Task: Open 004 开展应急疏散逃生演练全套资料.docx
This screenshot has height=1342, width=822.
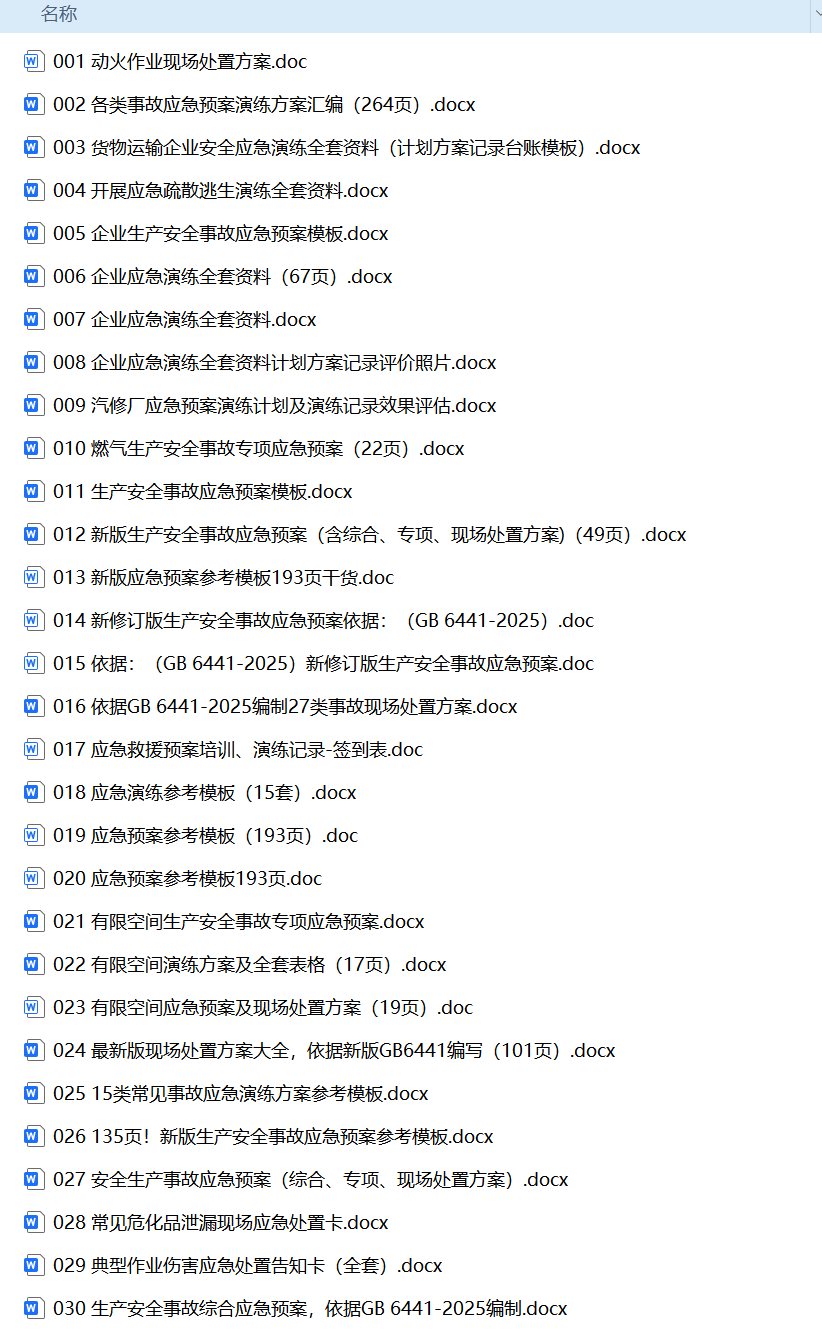Action: (220, 191)
